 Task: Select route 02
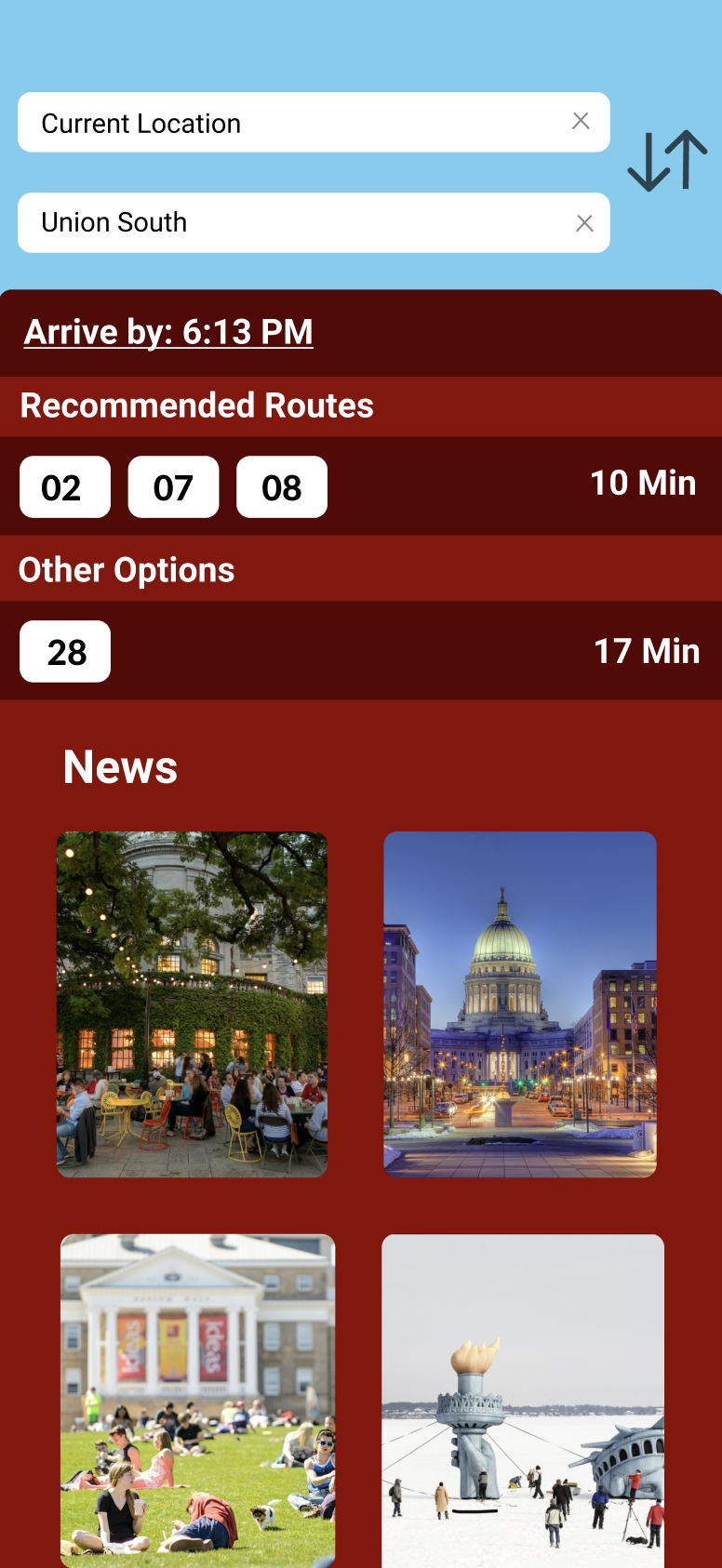pos(65,487)
